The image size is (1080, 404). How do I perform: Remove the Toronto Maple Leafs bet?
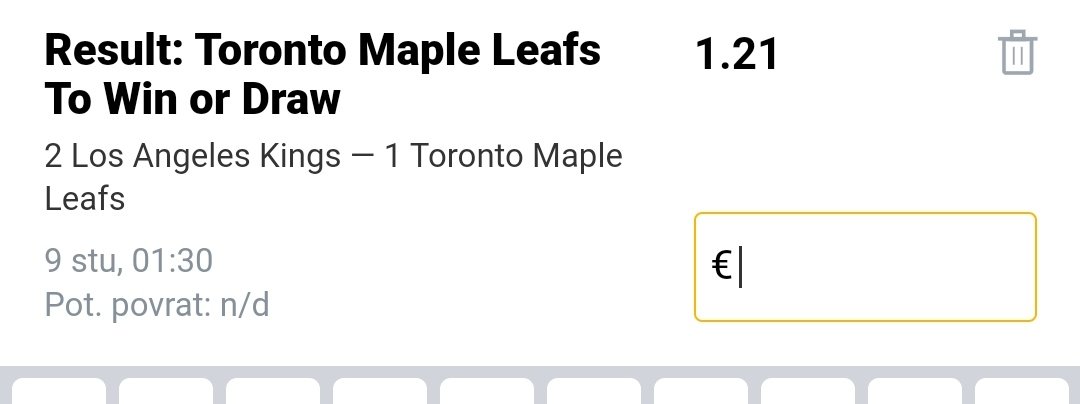click(x=1017, y=53)
